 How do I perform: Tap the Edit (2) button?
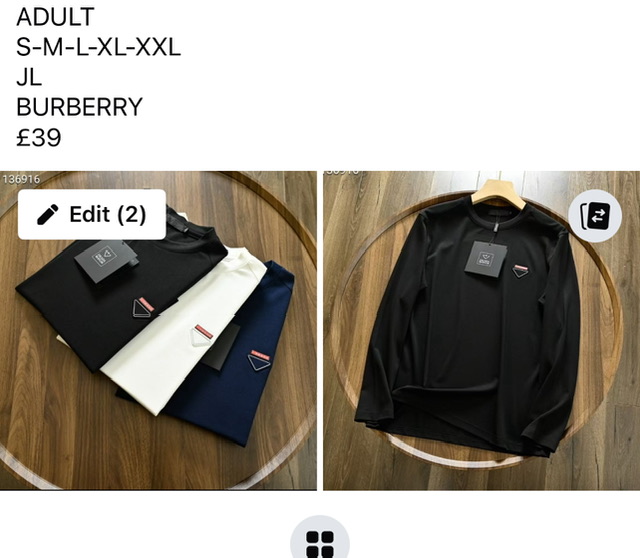[x=92, y=214]
